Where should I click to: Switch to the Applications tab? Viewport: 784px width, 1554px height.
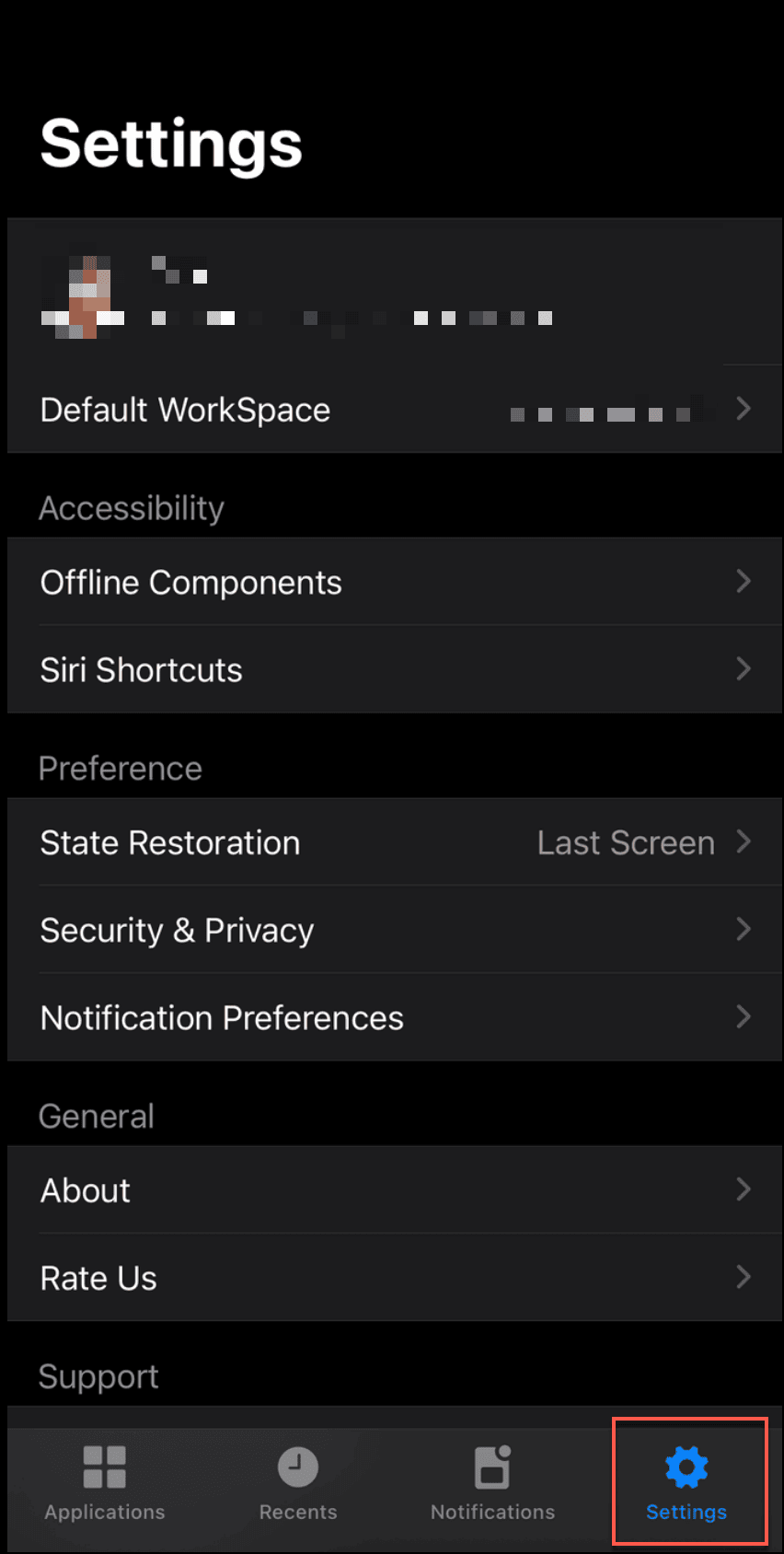pos(105,1482)
